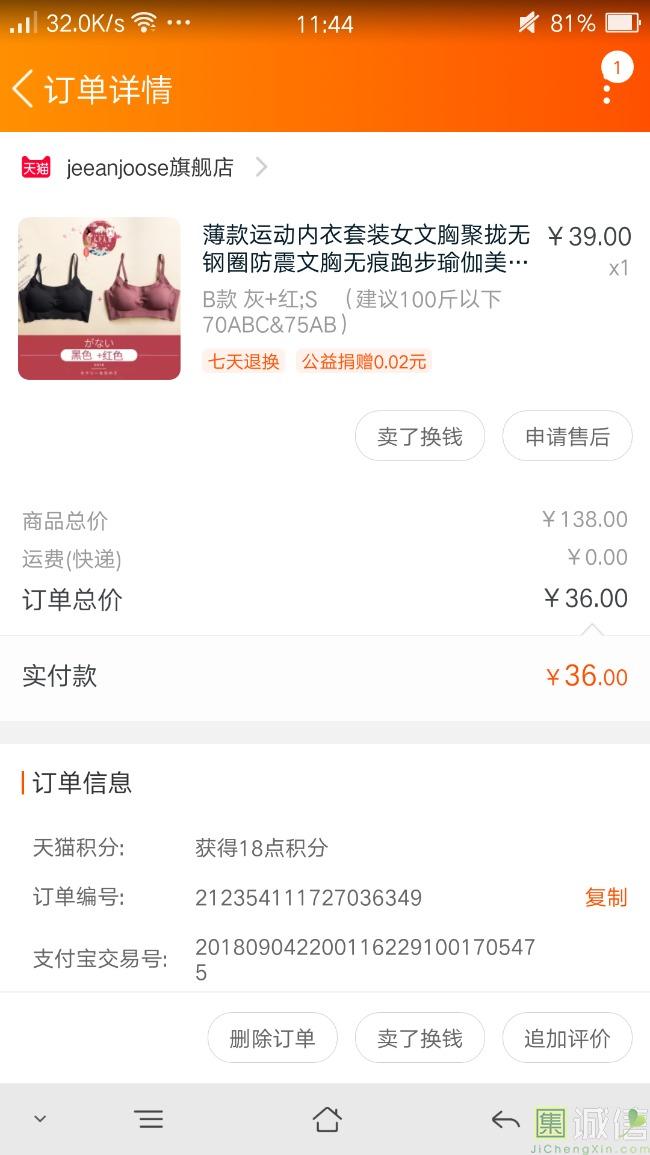Screen dimensions: 650x1155
Task: Open the sports bra product item
Action: [x=324, y=298]
